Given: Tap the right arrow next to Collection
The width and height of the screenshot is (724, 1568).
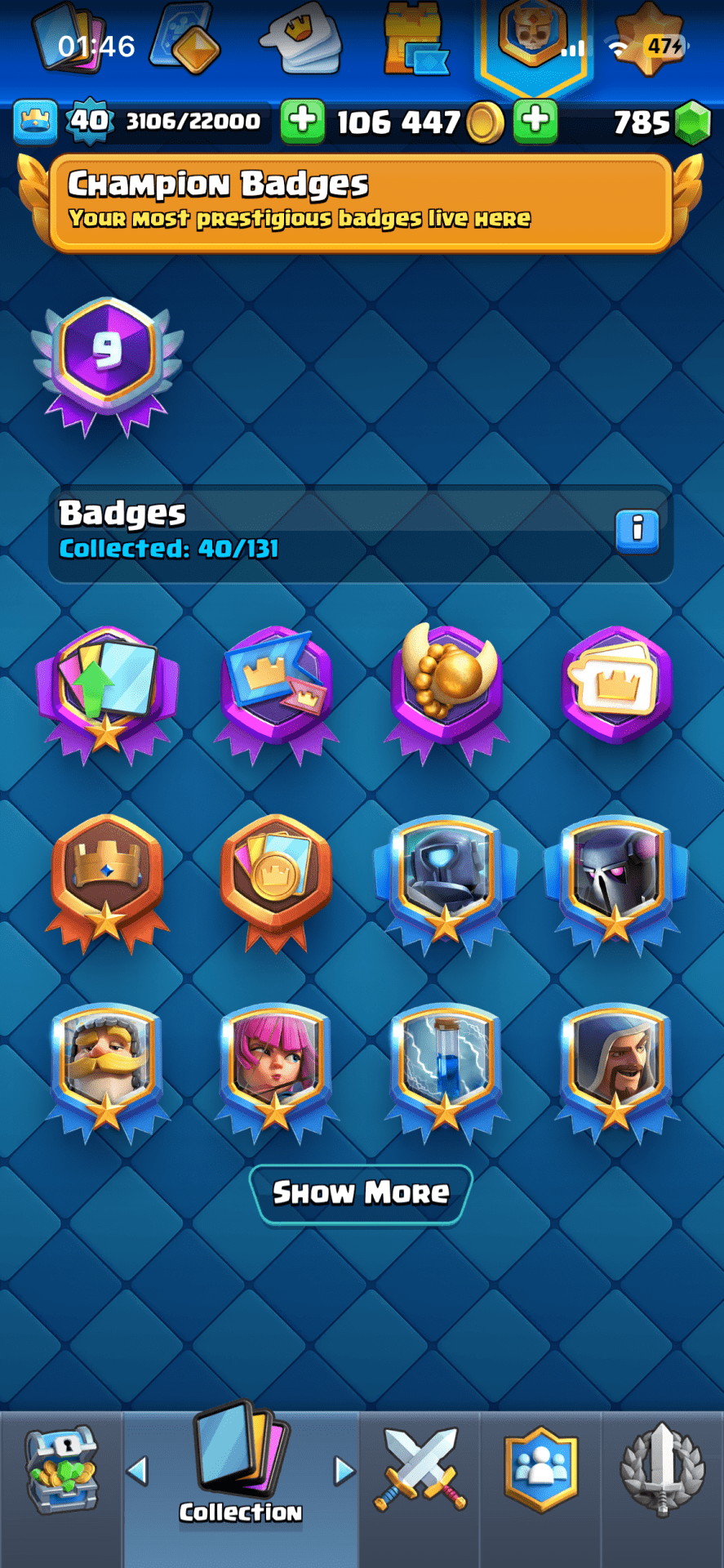Looking at the screenshot, I should pyautogui.click(x=344, y=1471).
